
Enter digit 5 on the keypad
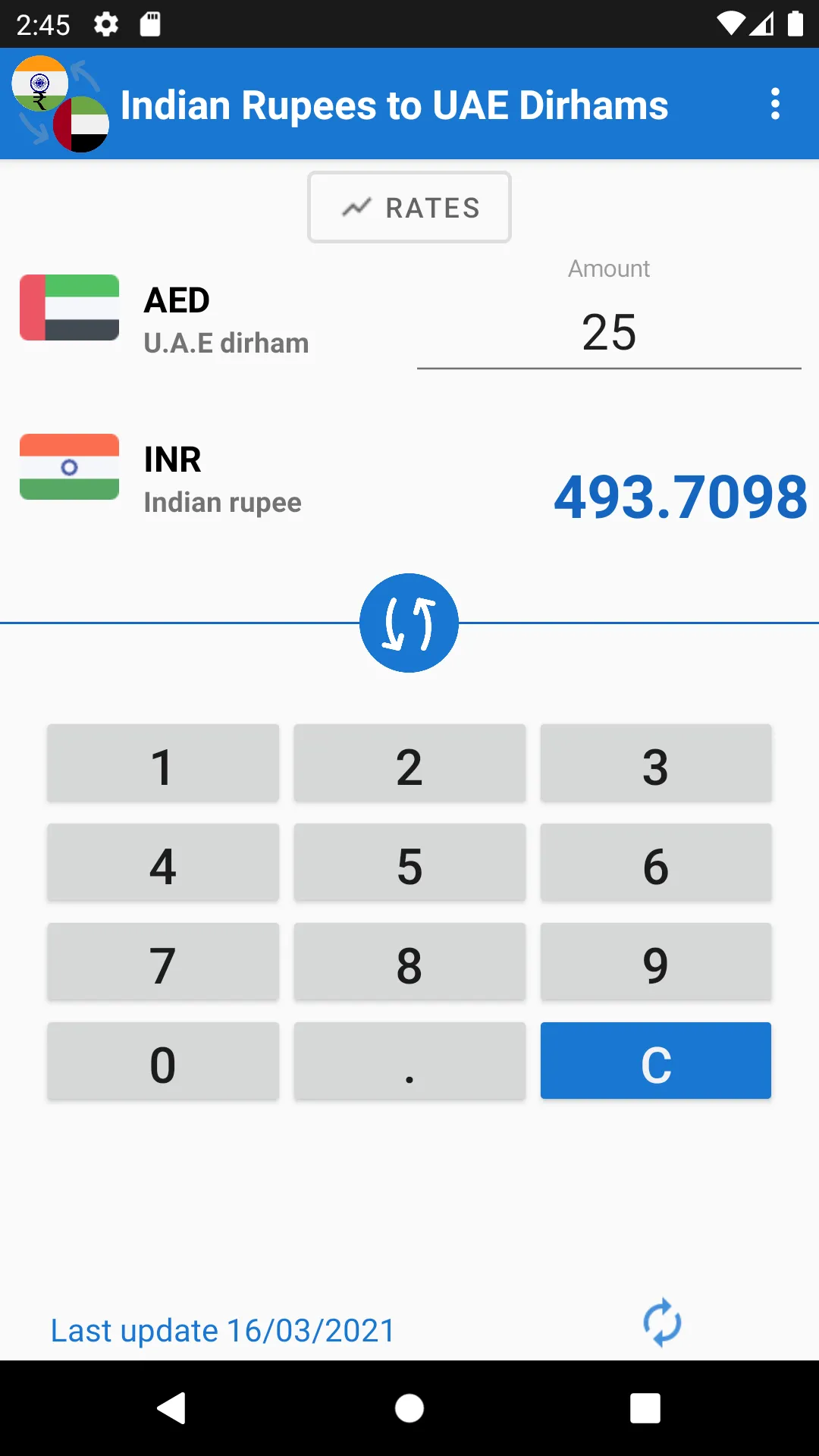pyautogui.click(x=409, y=863)
